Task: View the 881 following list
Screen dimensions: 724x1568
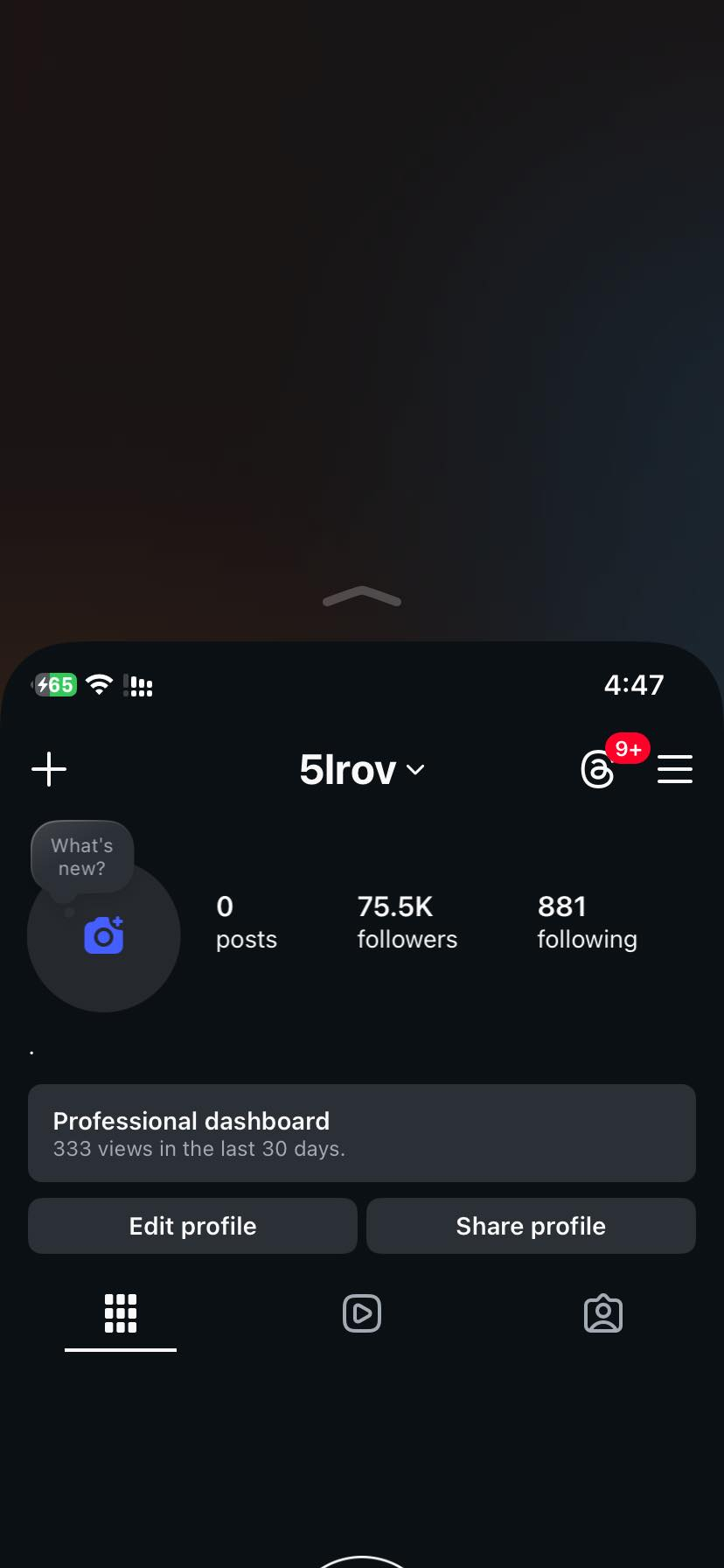Action: (x=587, y=922)
